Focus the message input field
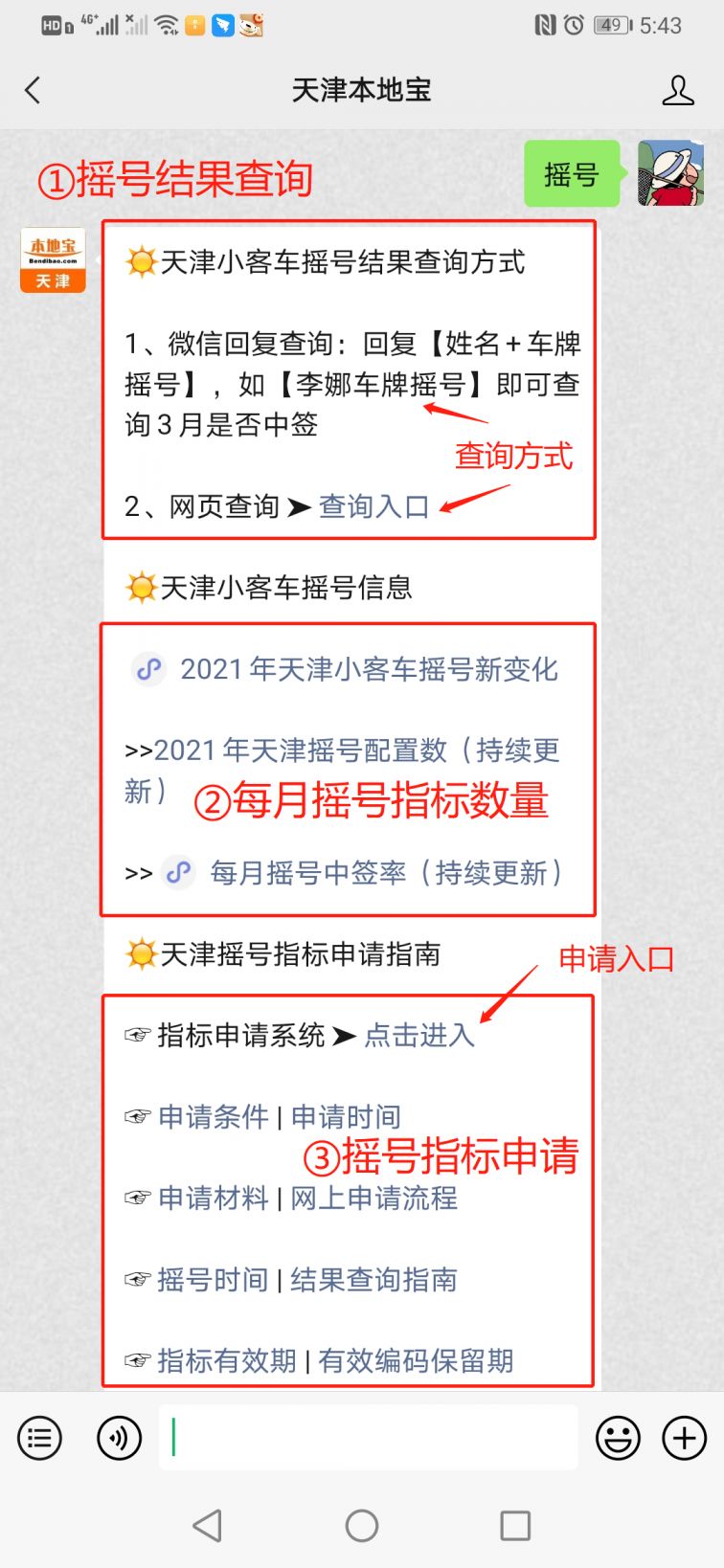 (369, 1438)
